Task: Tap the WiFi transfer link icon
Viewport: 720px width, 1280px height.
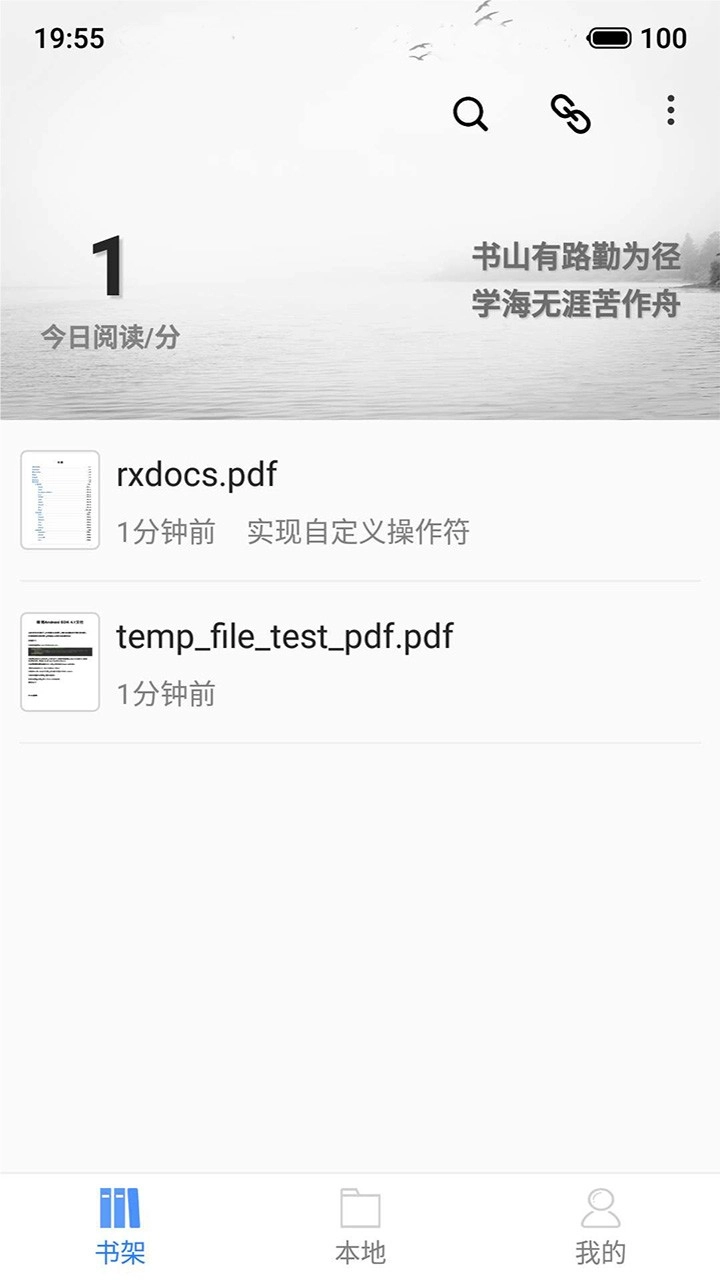Action: [571, 113]
